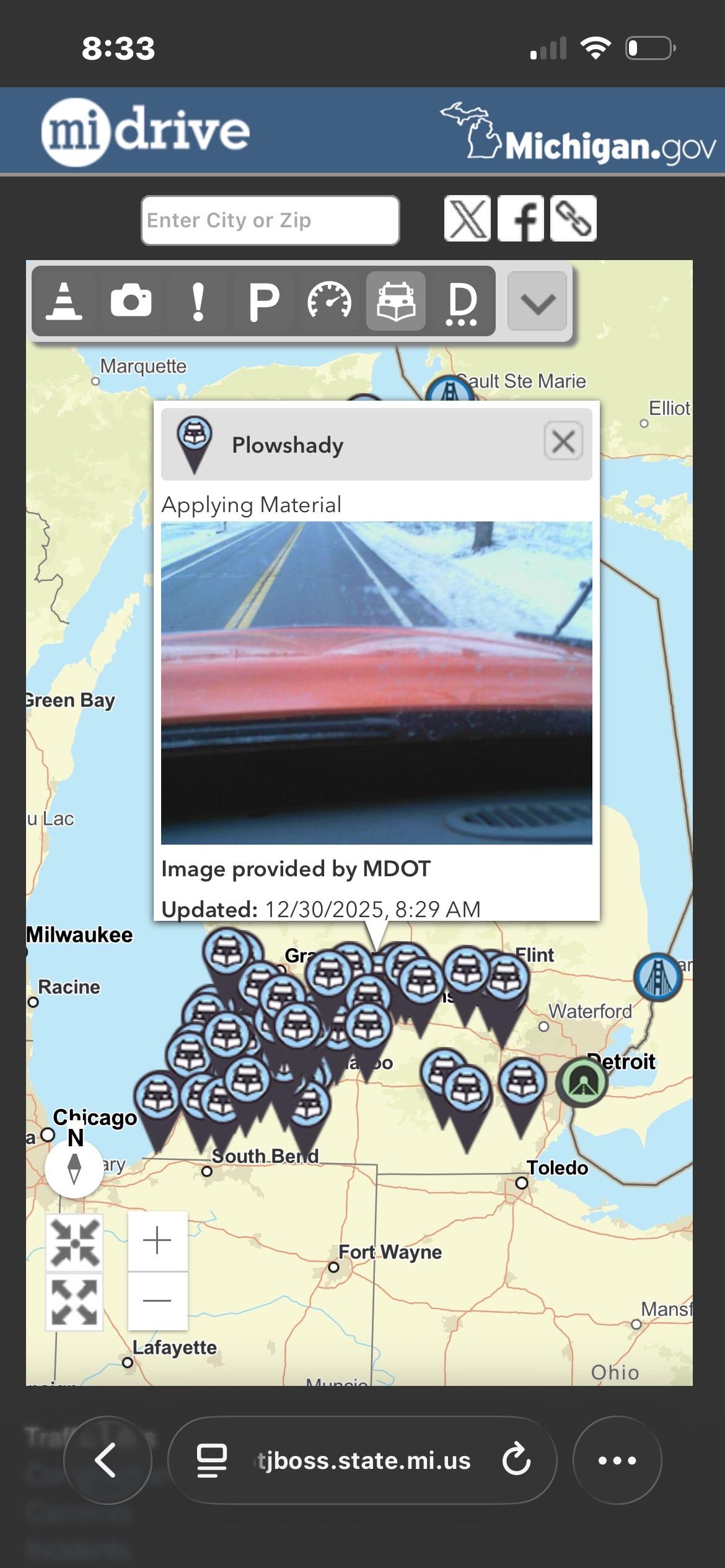Viewport: 725px width, 1568px height.
Task: Zoom in on the map
Action: [157, 1240]
